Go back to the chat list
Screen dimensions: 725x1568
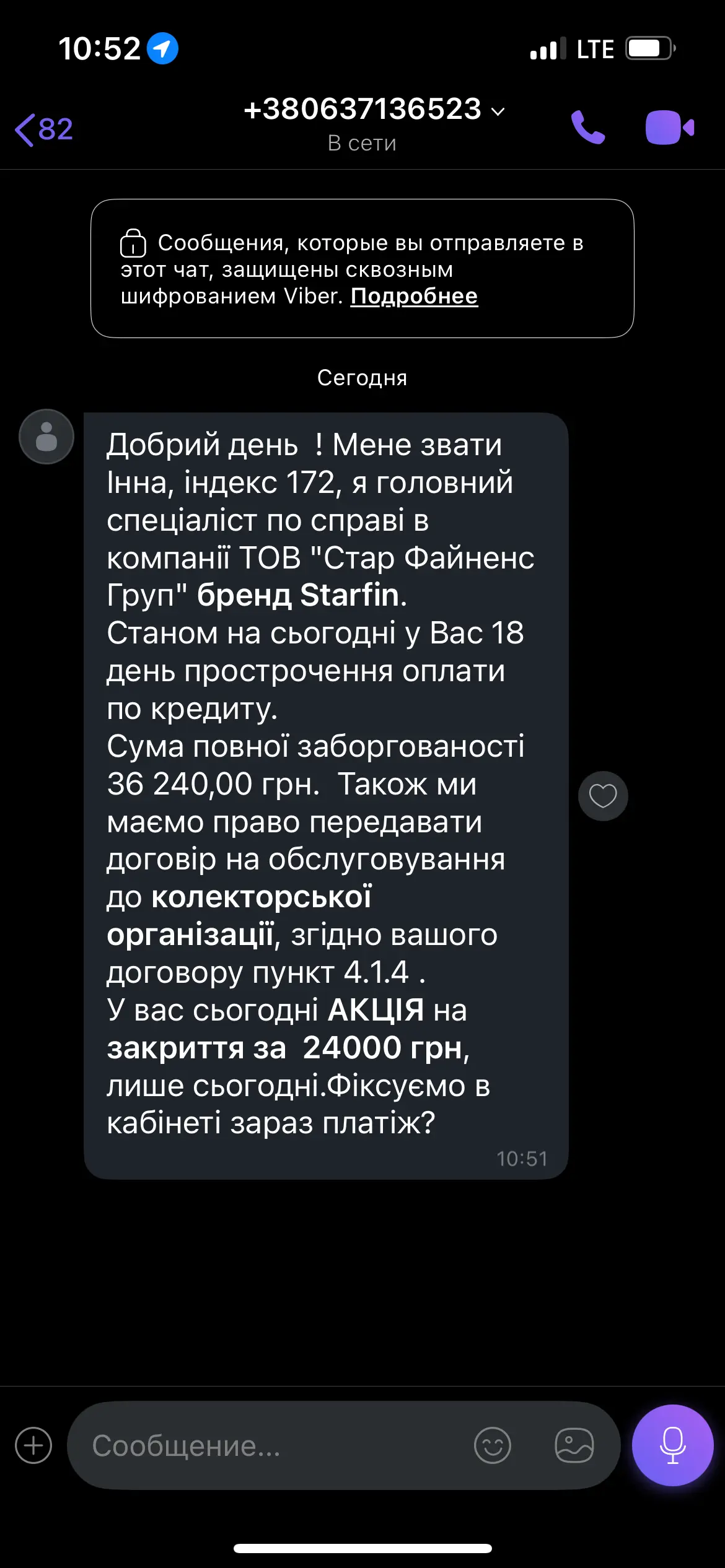(x=43, y=129)
